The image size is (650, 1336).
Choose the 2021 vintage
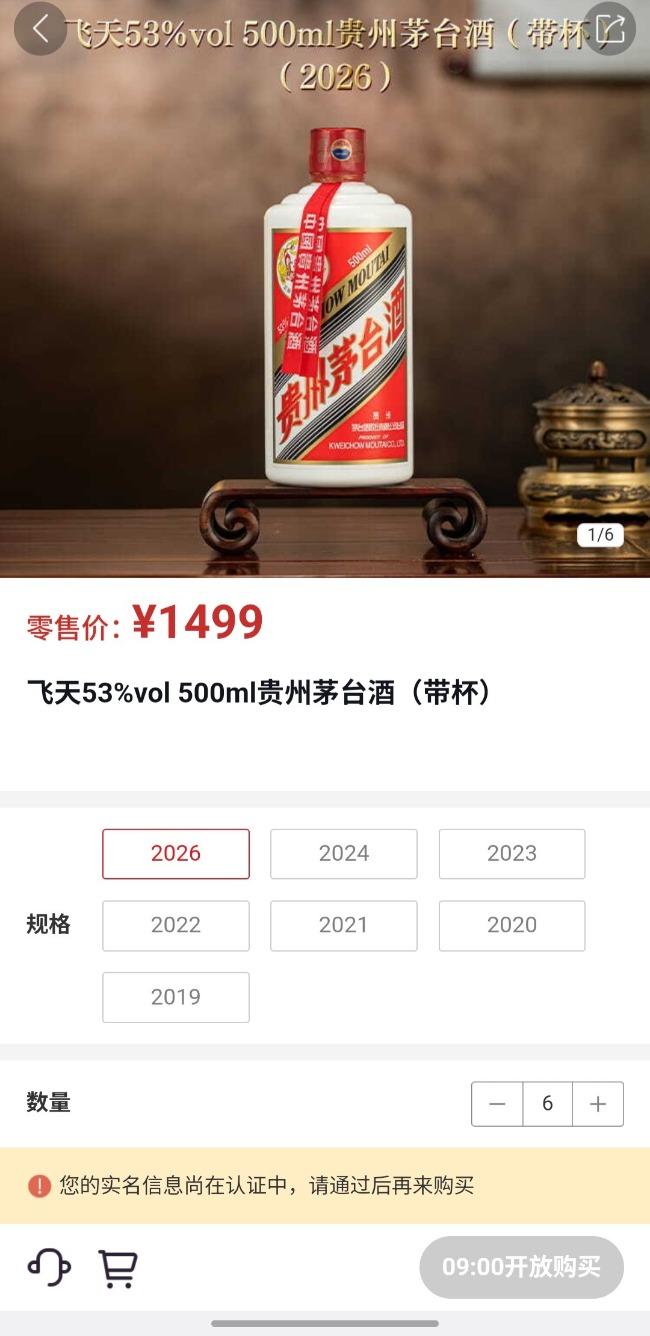[x=344, y=926]
